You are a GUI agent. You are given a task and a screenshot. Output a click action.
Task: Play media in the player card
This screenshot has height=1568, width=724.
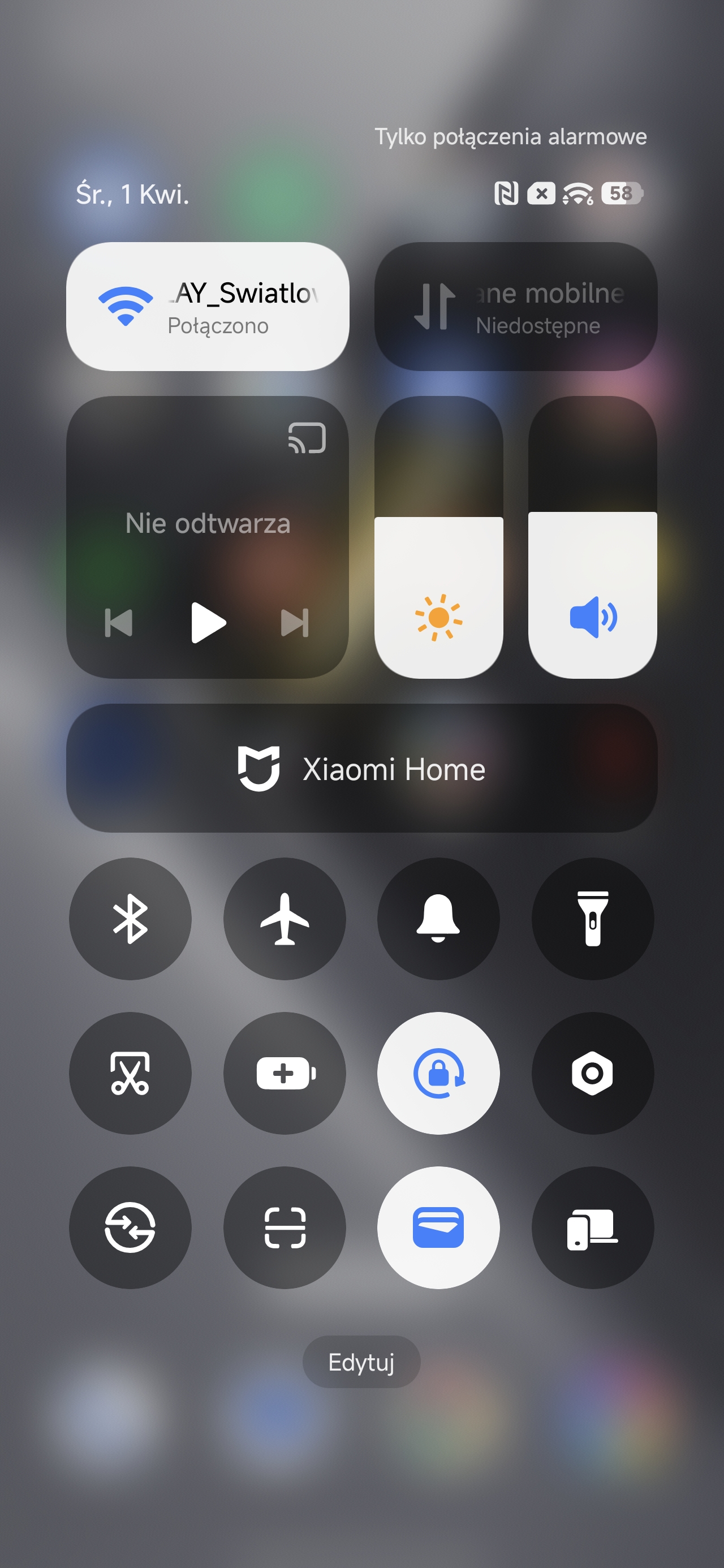[x=208, y=622]
